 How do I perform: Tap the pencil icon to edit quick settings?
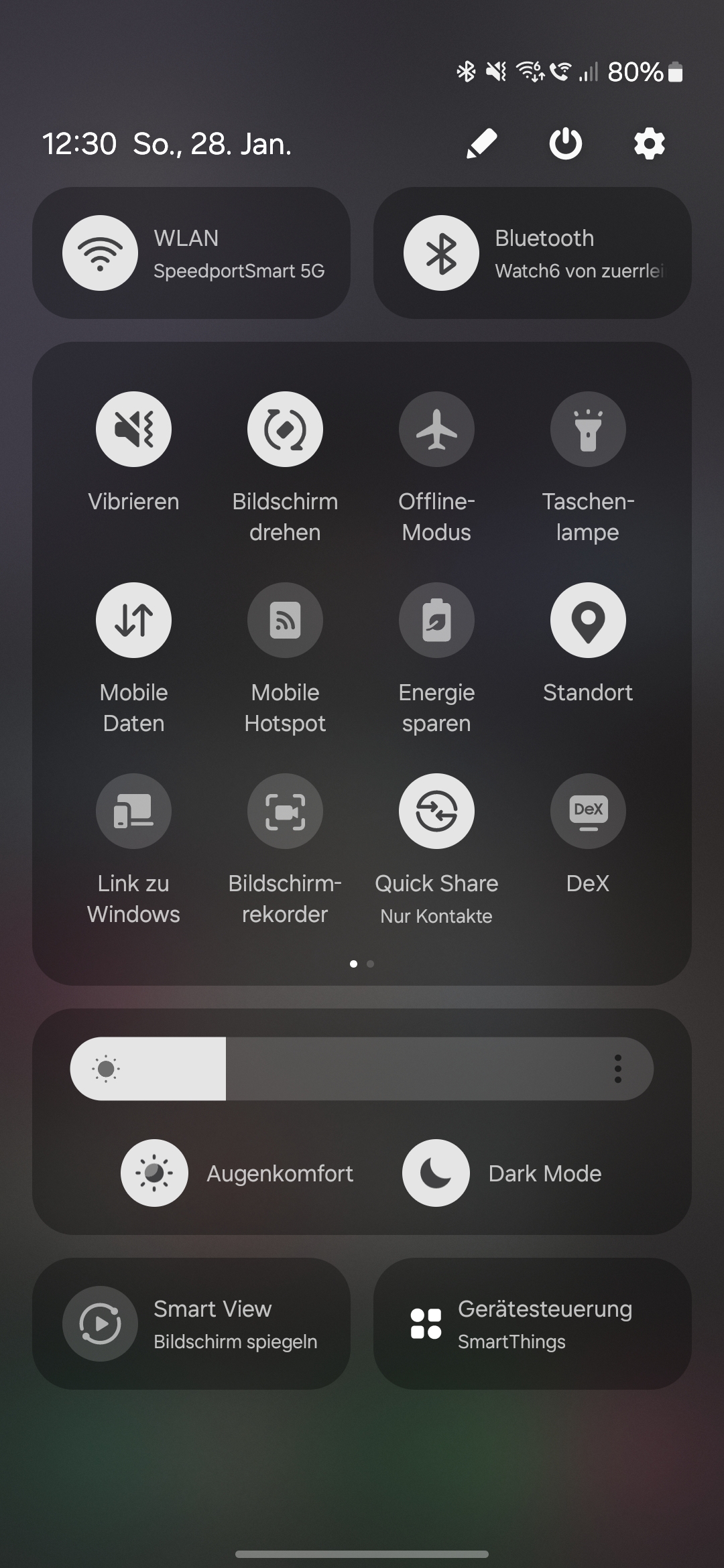481,143
